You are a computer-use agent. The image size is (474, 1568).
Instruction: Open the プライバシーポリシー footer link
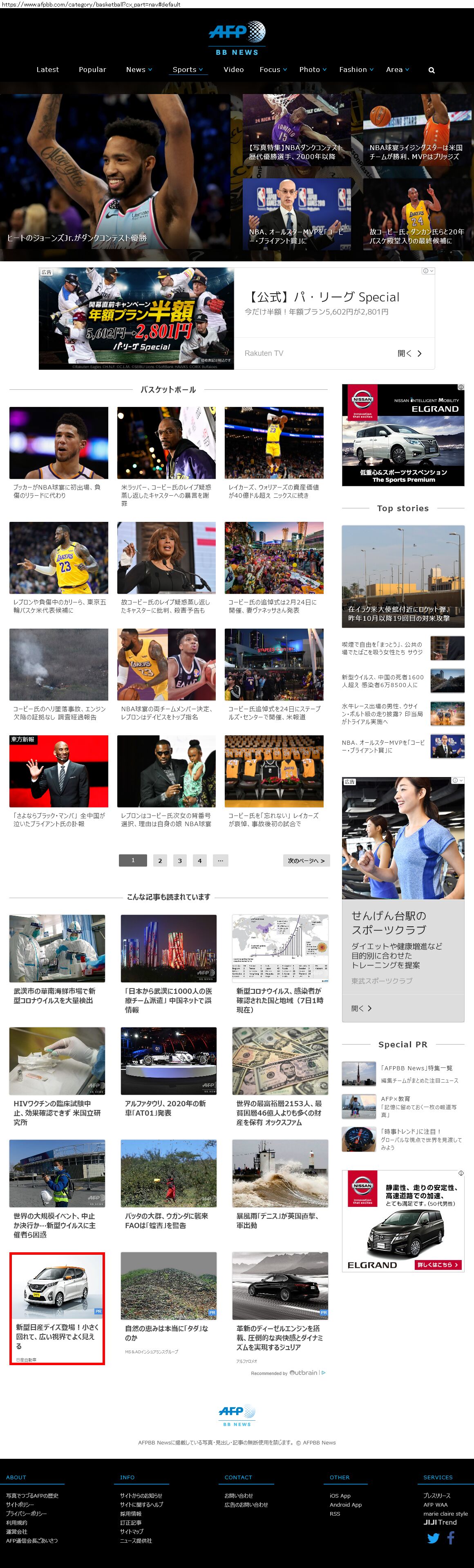click(26, 1513)
